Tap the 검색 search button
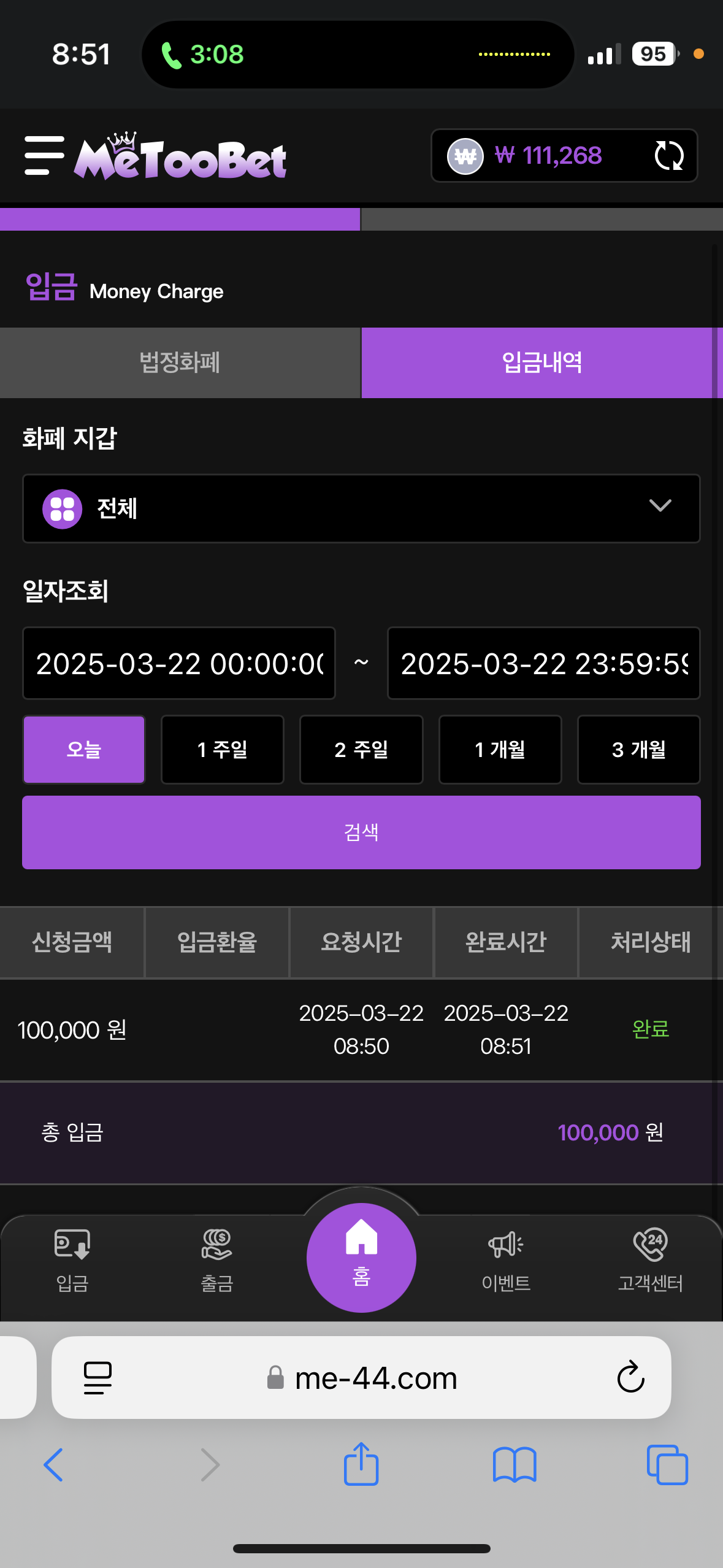The height and width of the screenshot is (1568, 723). point(361,832)
